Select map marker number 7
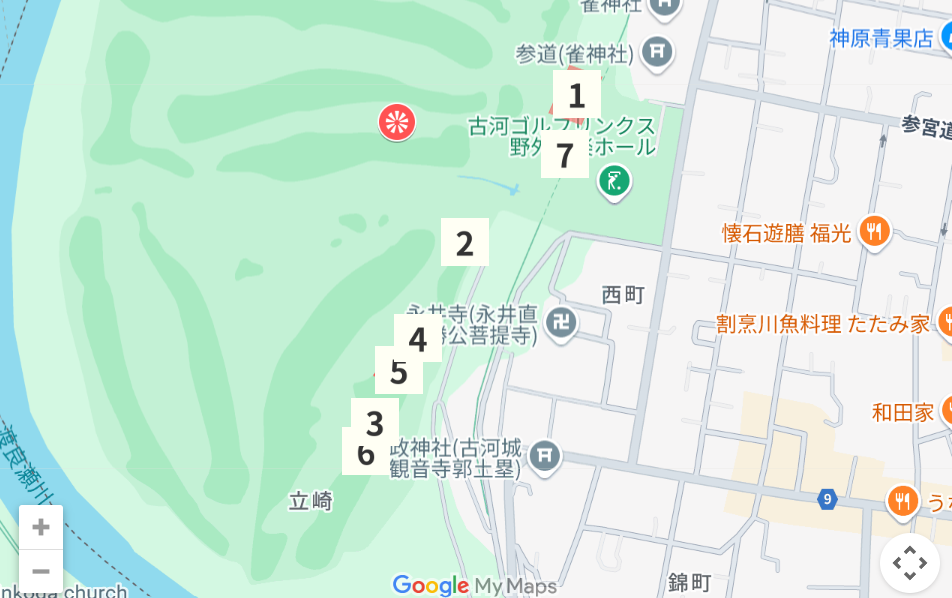The image size is (952, 598). click(x=565, y=155)
